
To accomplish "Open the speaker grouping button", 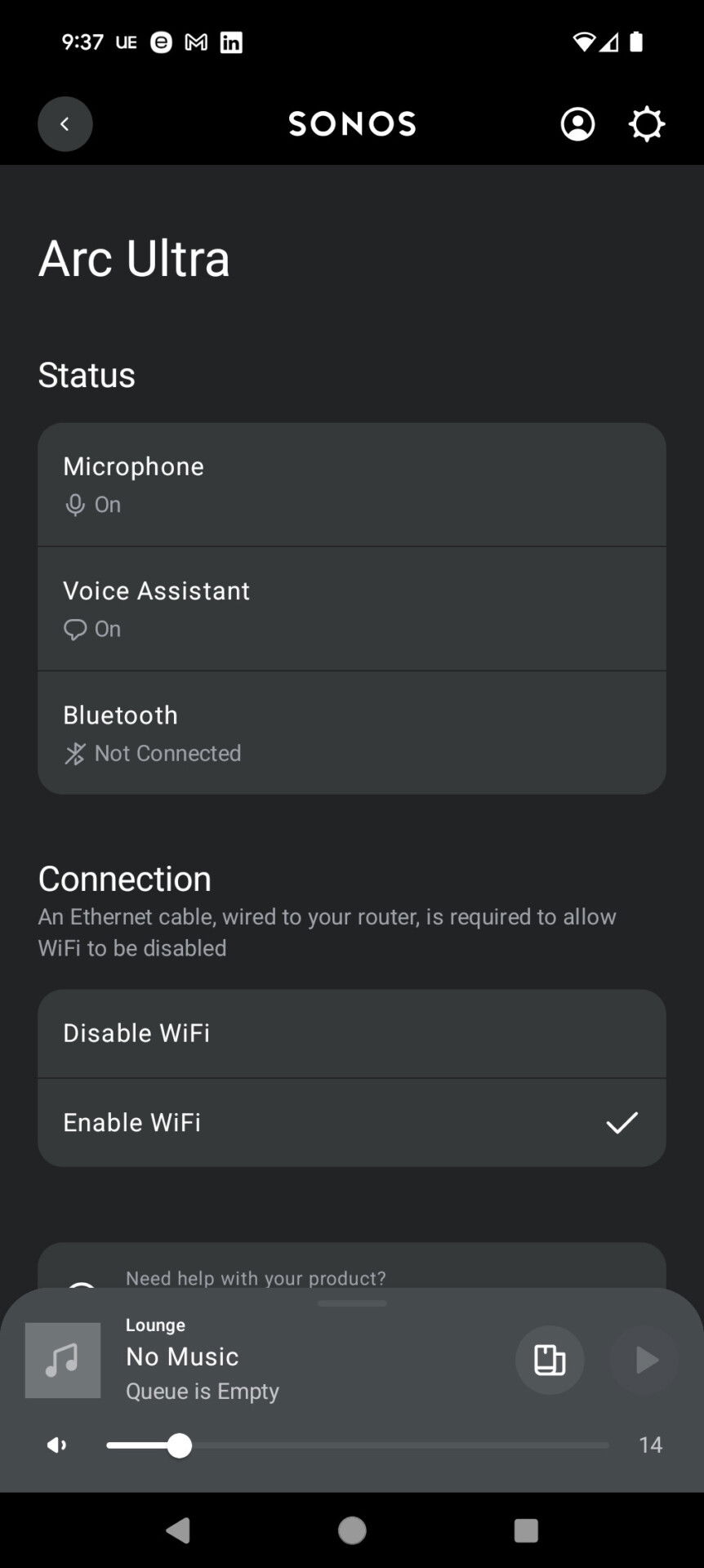I will [550, 1360].
